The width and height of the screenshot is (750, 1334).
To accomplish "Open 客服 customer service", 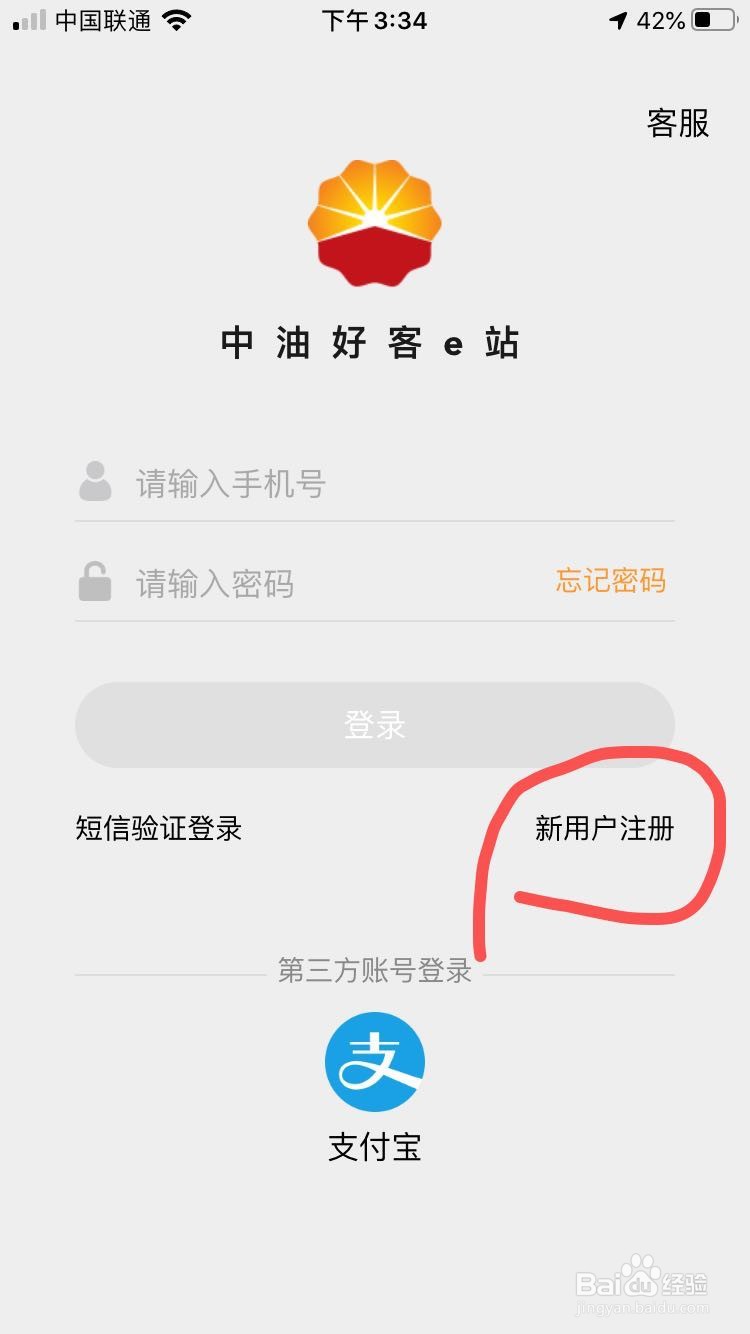I will pos(678,123).
